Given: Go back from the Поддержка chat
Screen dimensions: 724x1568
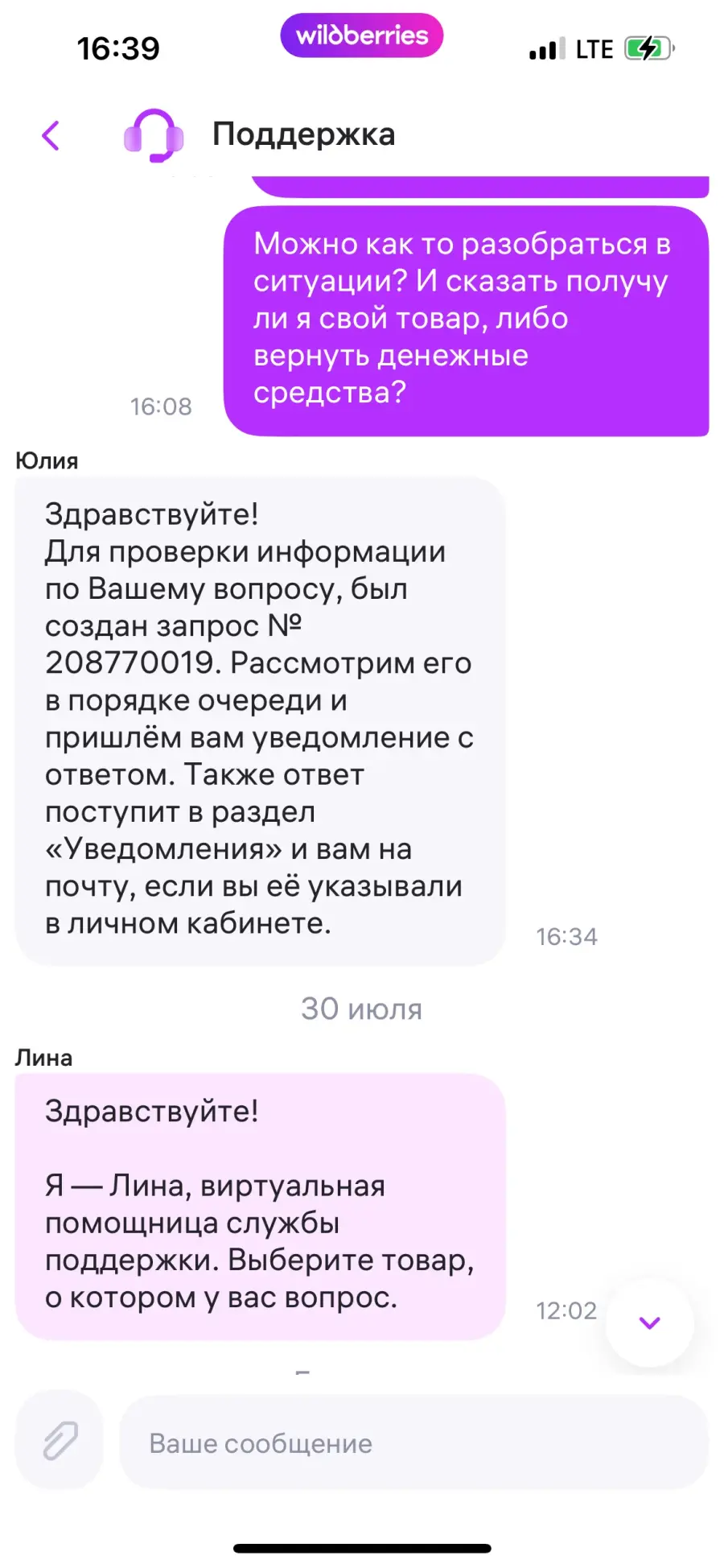Looking at the screenshot, I should click(51, 135).
